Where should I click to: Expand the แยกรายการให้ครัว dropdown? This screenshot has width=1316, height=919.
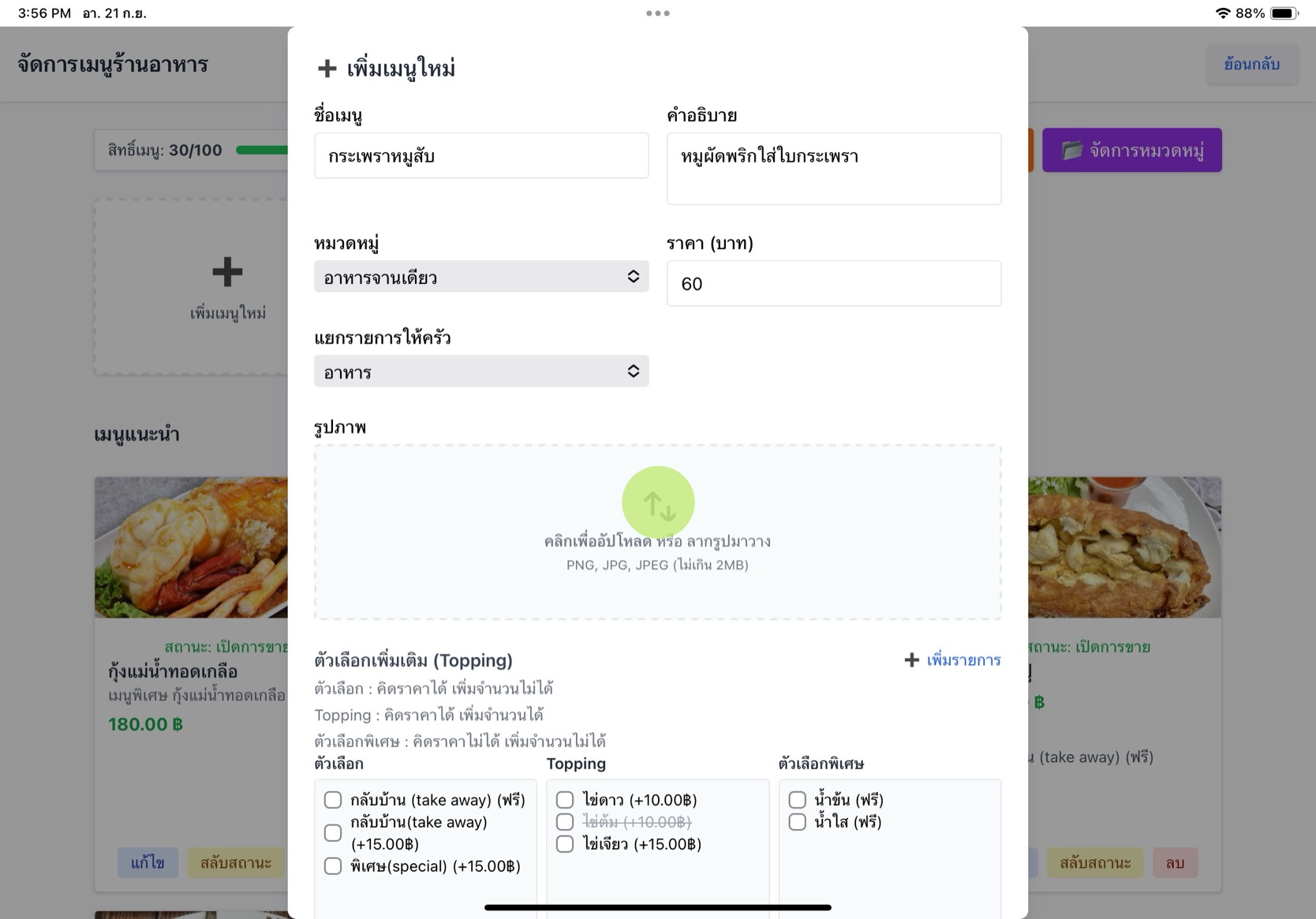(480, 372)
